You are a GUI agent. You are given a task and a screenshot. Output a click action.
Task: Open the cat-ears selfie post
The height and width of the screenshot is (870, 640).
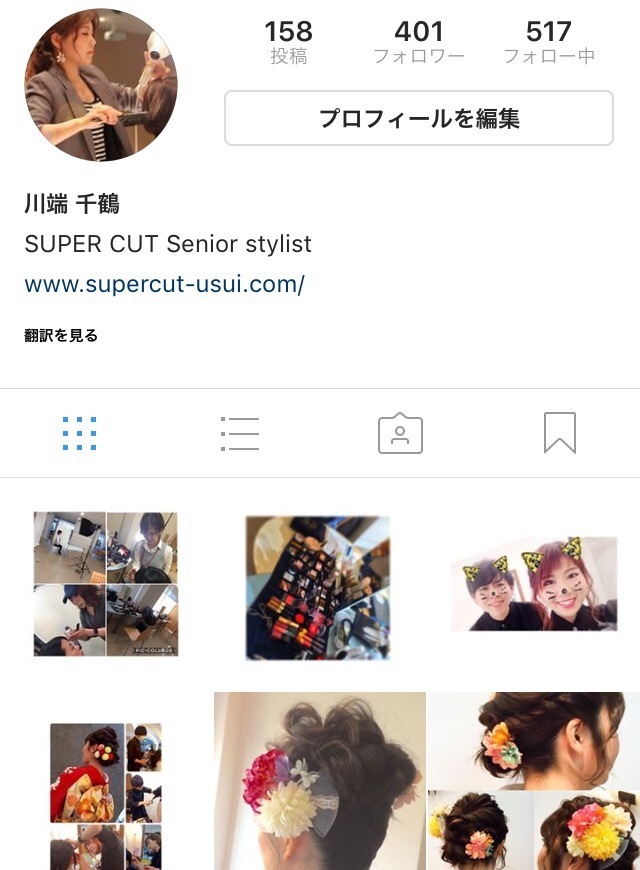[533, 584]
